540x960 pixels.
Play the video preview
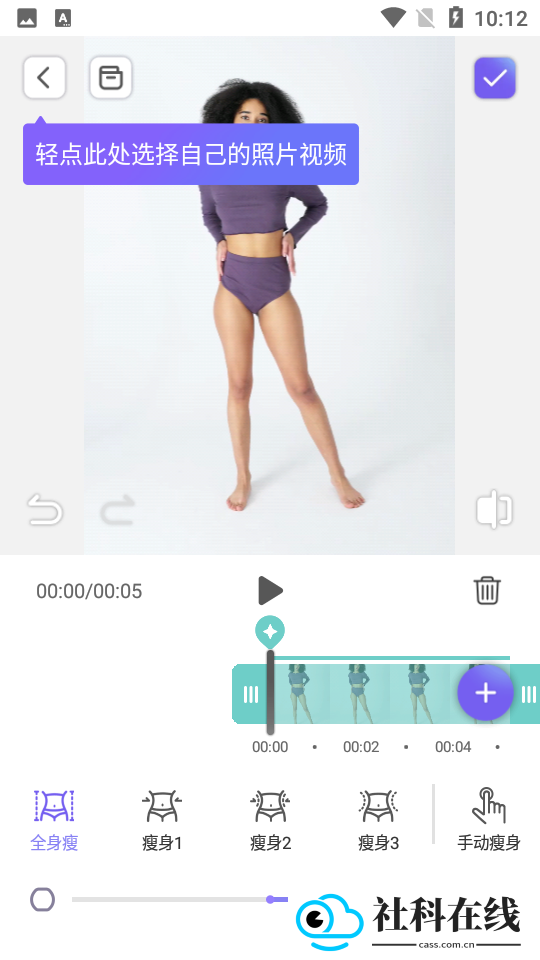pos(269,591)
